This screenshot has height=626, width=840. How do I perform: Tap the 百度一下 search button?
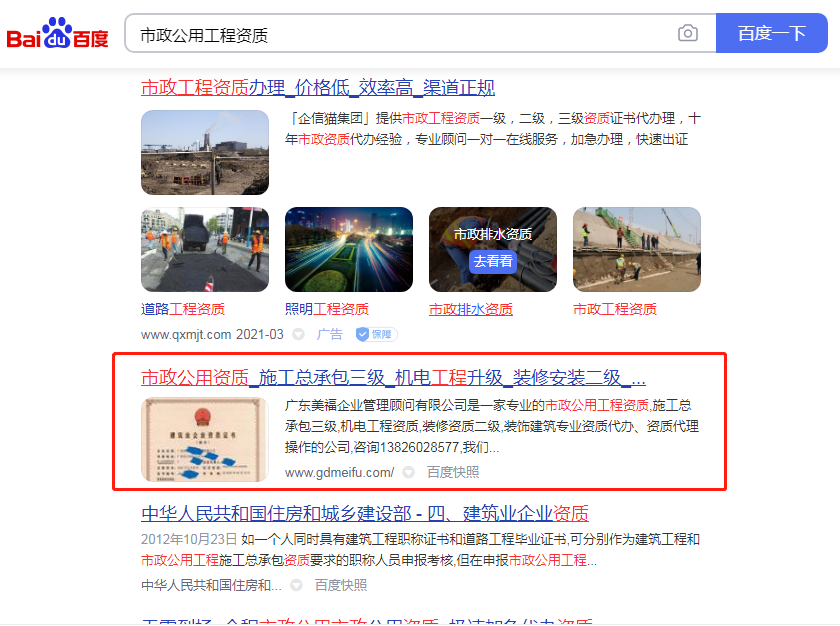[x=771, y=34]
